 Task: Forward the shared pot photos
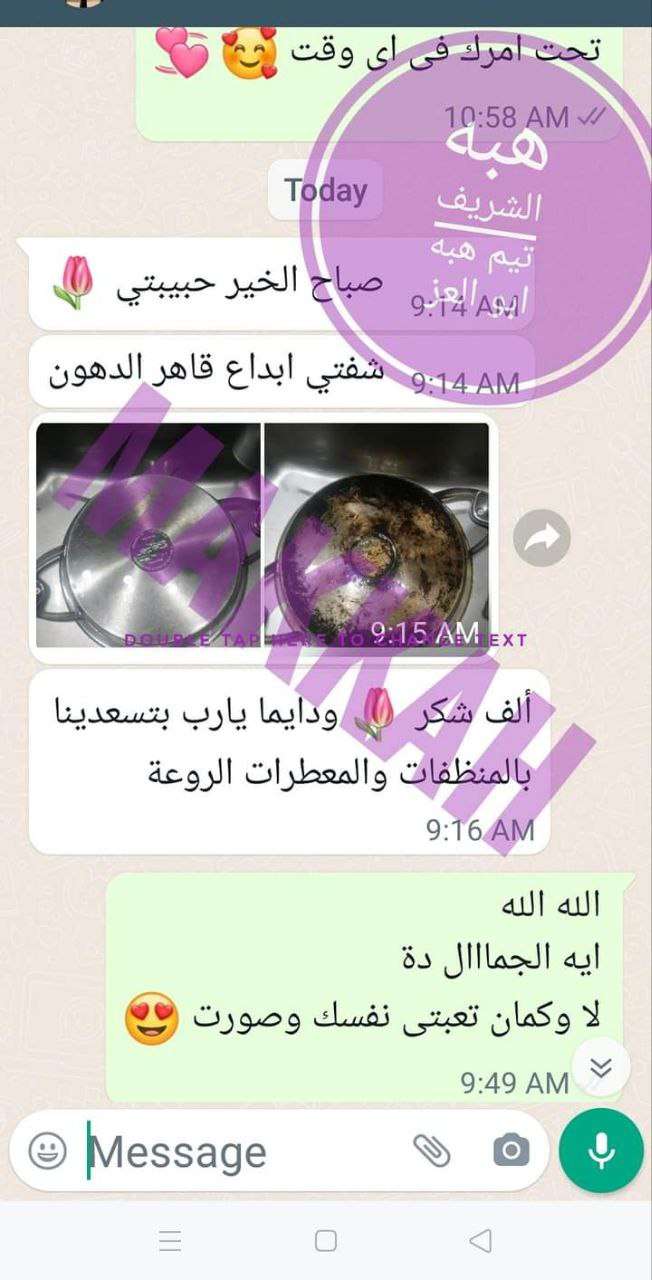pyautogui.click(x=541, y=539)
